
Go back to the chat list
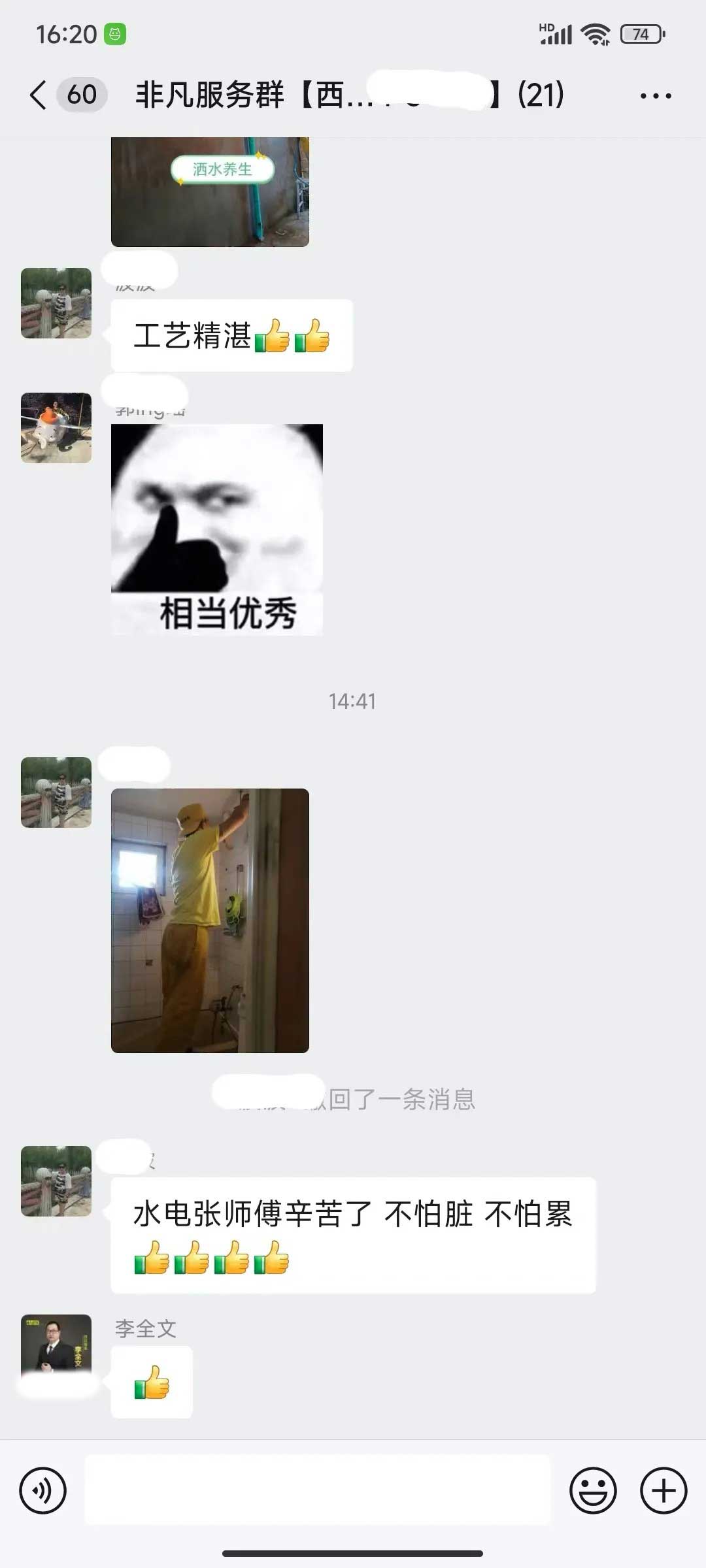click(39, 95)
